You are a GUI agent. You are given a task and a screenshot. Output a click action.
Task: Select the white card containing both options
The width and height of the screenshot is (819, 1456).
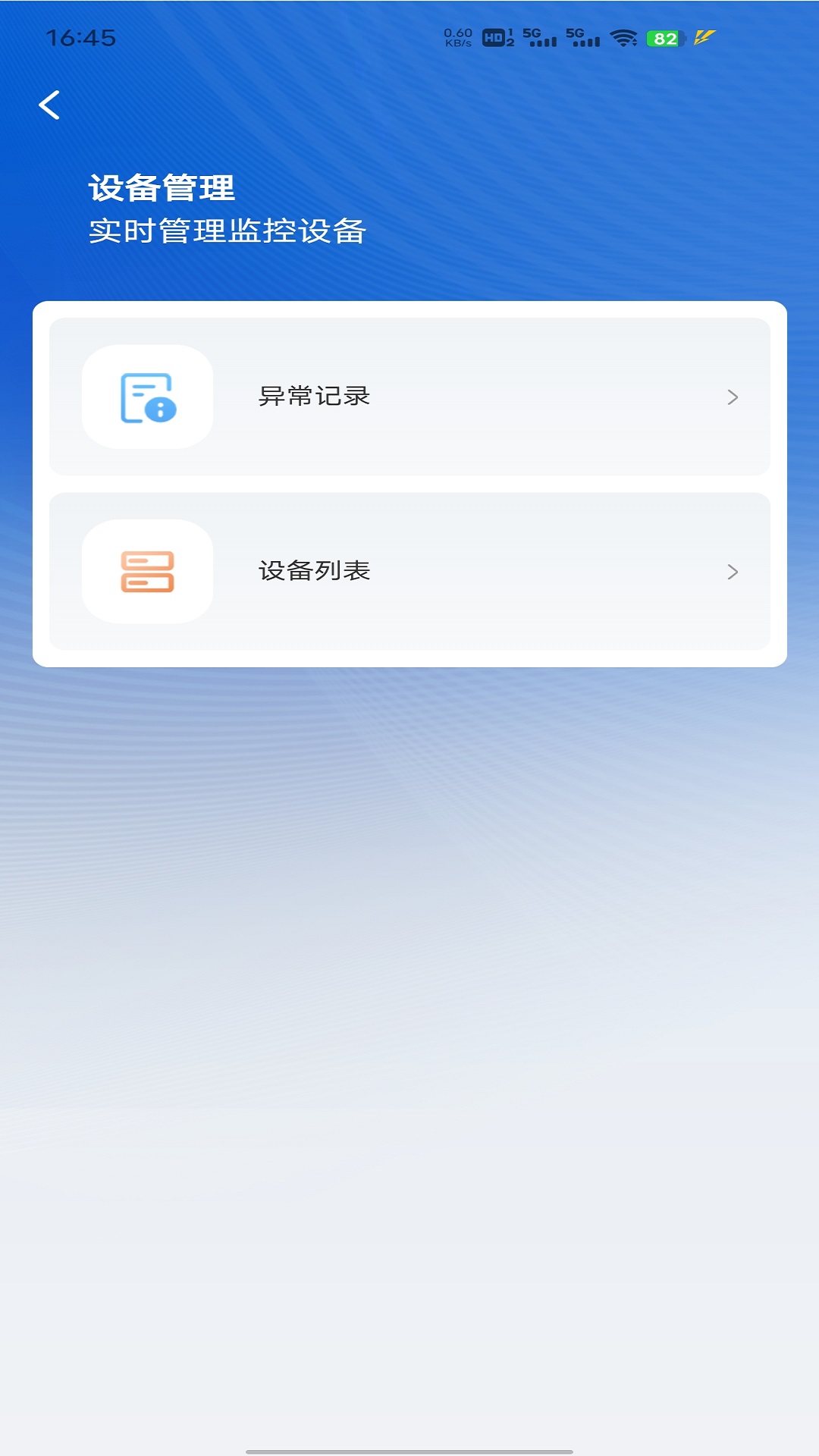(x=409, y=484)
